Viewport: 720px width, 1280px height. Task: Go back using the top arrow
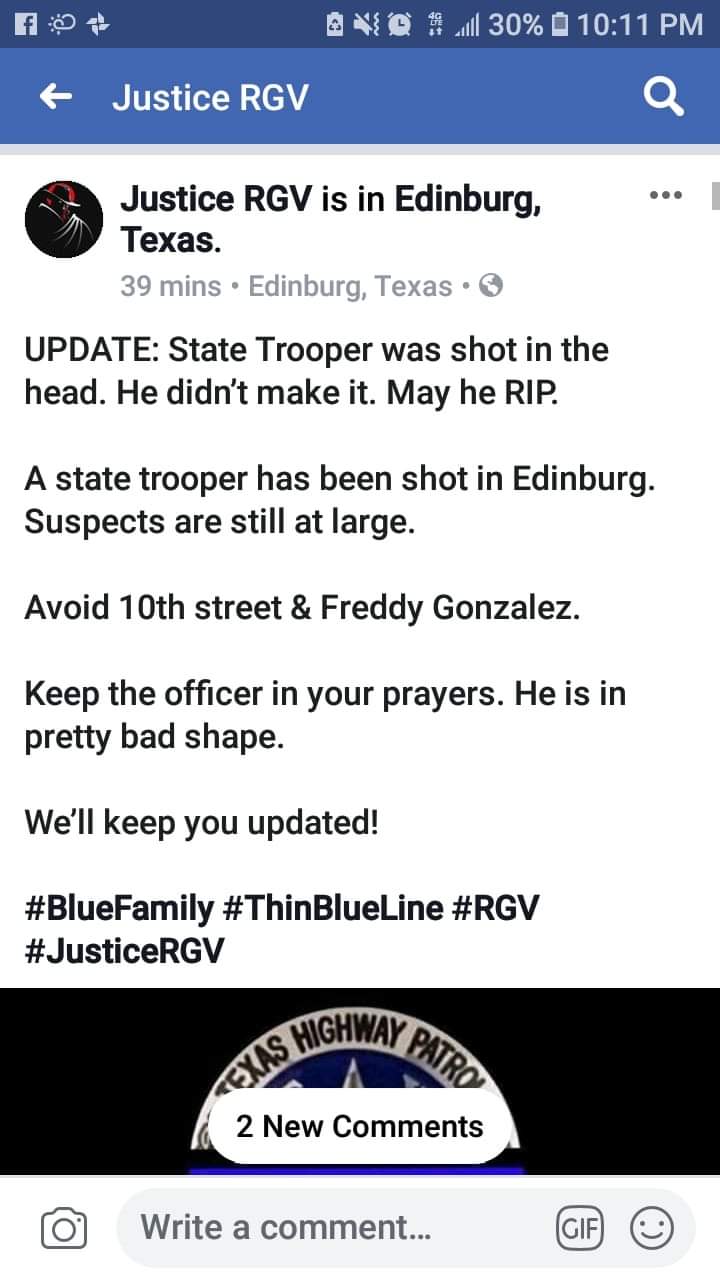coord(56,97)
